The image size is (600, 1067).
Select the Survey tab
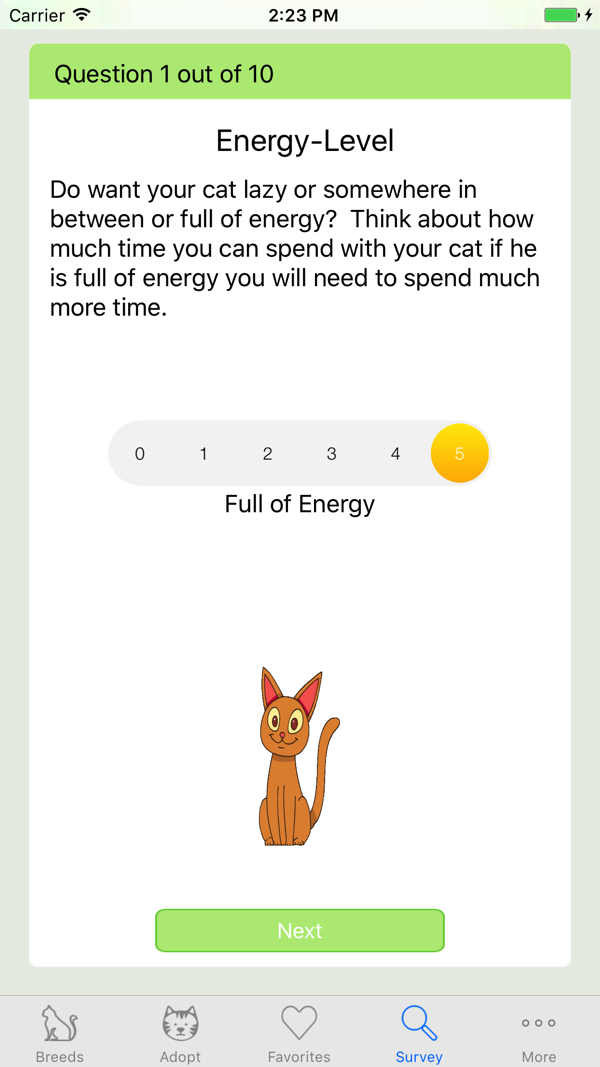coord(419,1034)
